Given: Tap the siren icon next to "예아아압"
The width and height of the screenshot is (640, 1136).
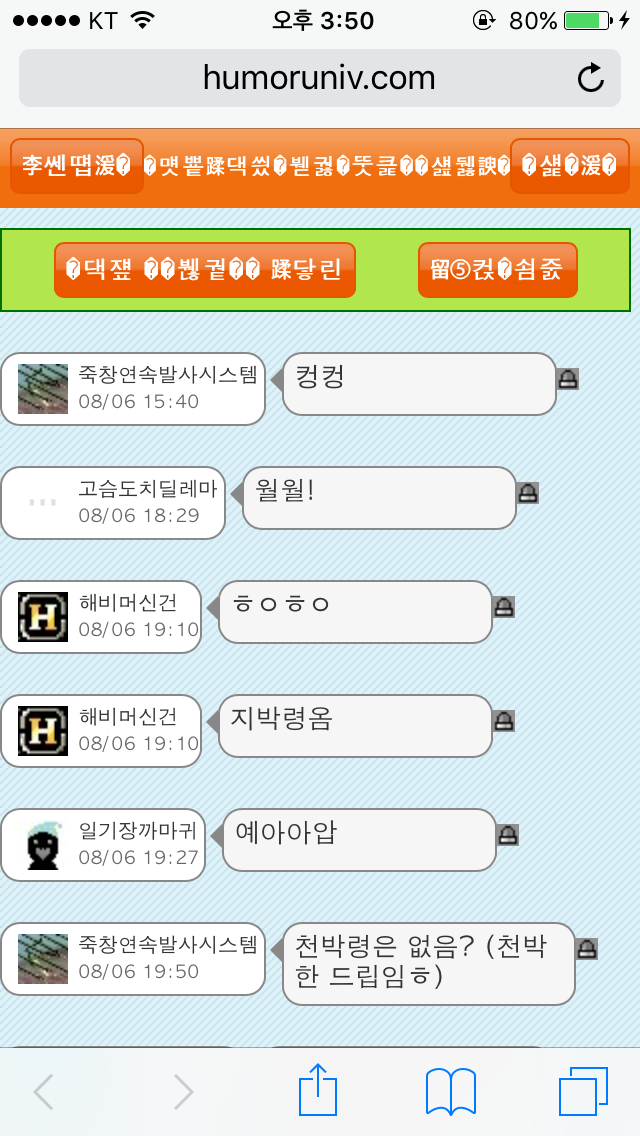Looking at the screenshot, I should (508, 835).
